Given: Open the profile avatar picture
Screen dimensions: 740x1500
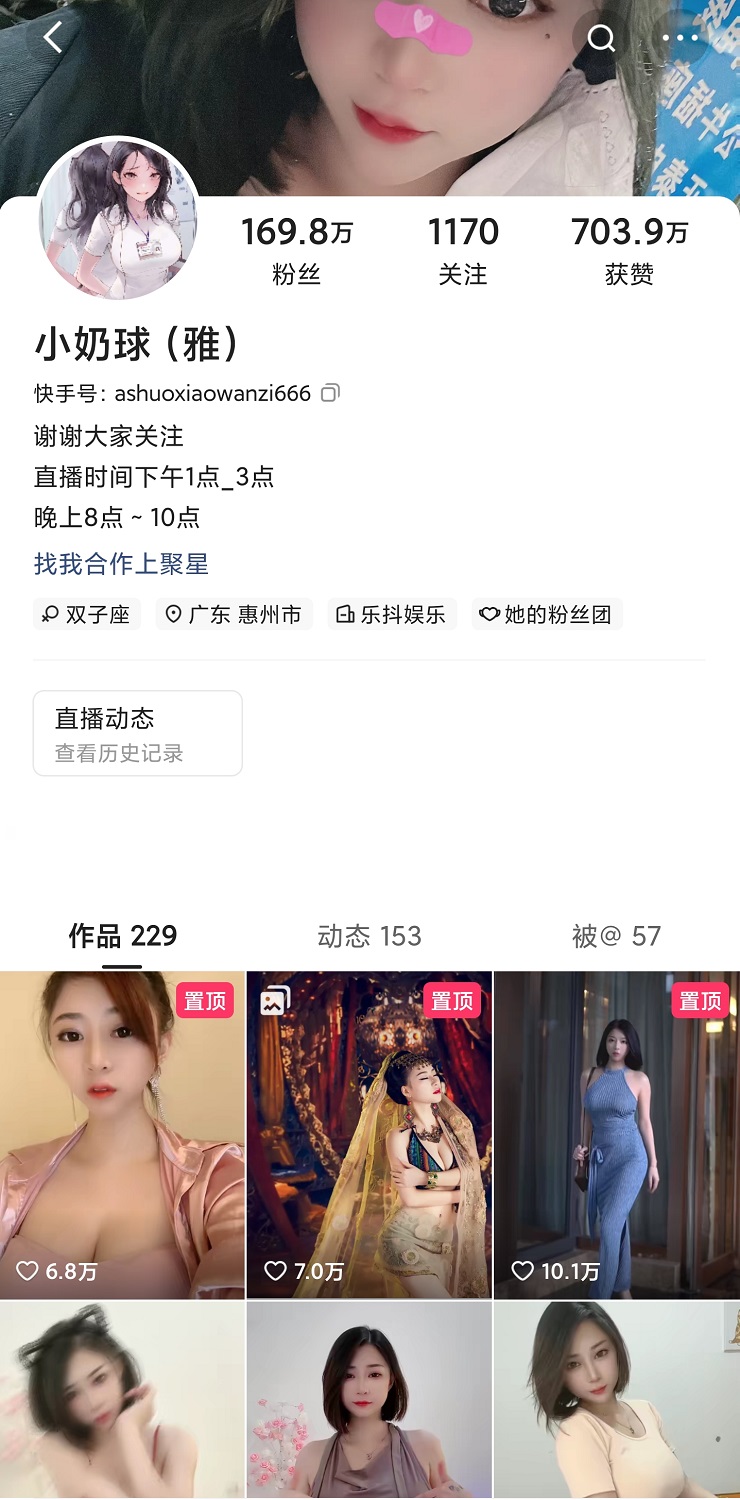Looking at the screenshot, I should pyautogui.click(x=118, y=220).
